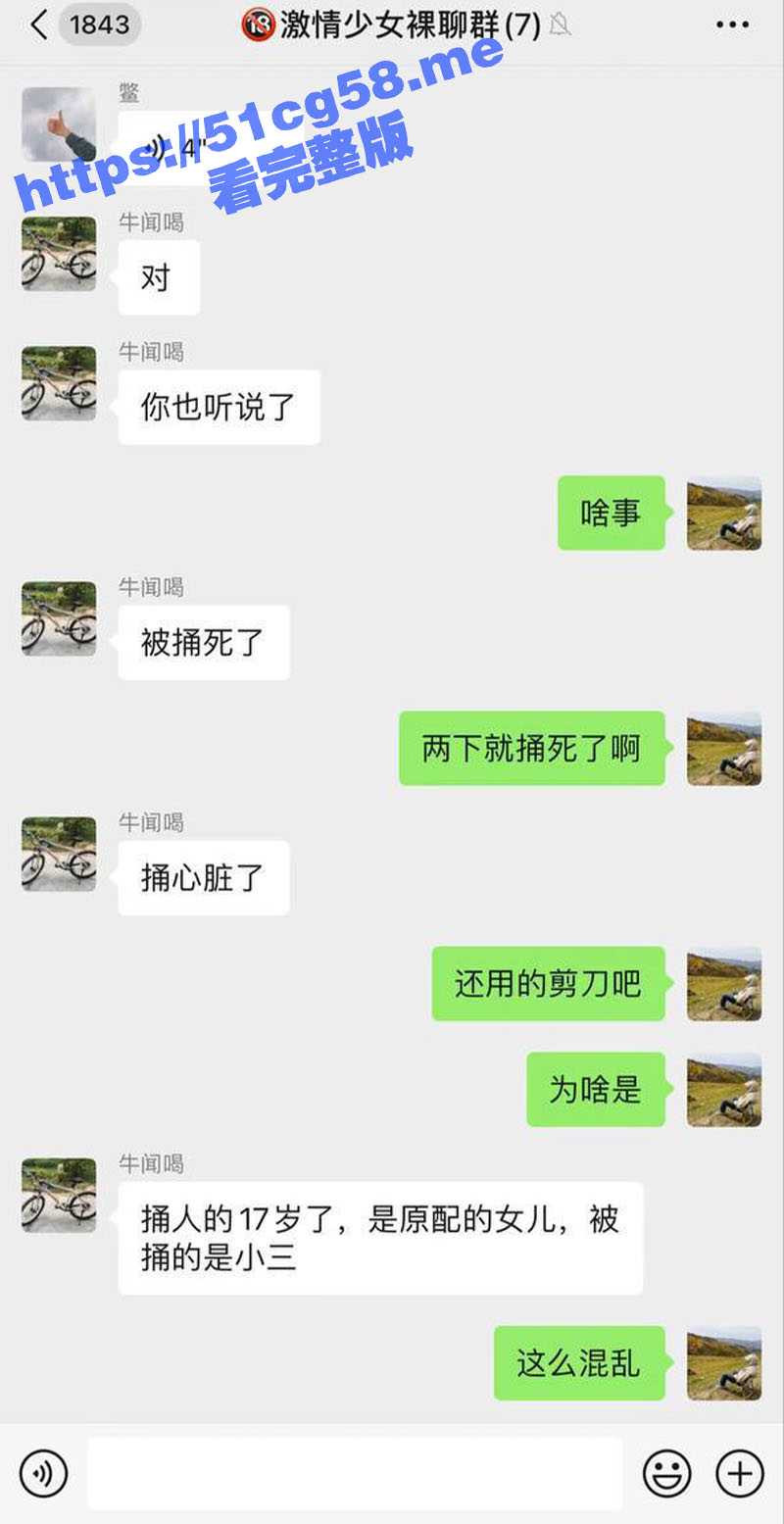Tap the 你也听说了 message bubble
This screenshot has width=784, height=1524.
218,407
